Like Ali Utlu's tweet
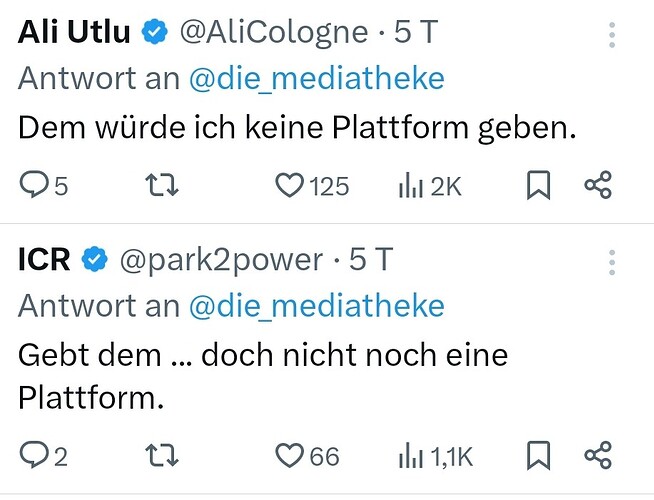 coord(290,186)
